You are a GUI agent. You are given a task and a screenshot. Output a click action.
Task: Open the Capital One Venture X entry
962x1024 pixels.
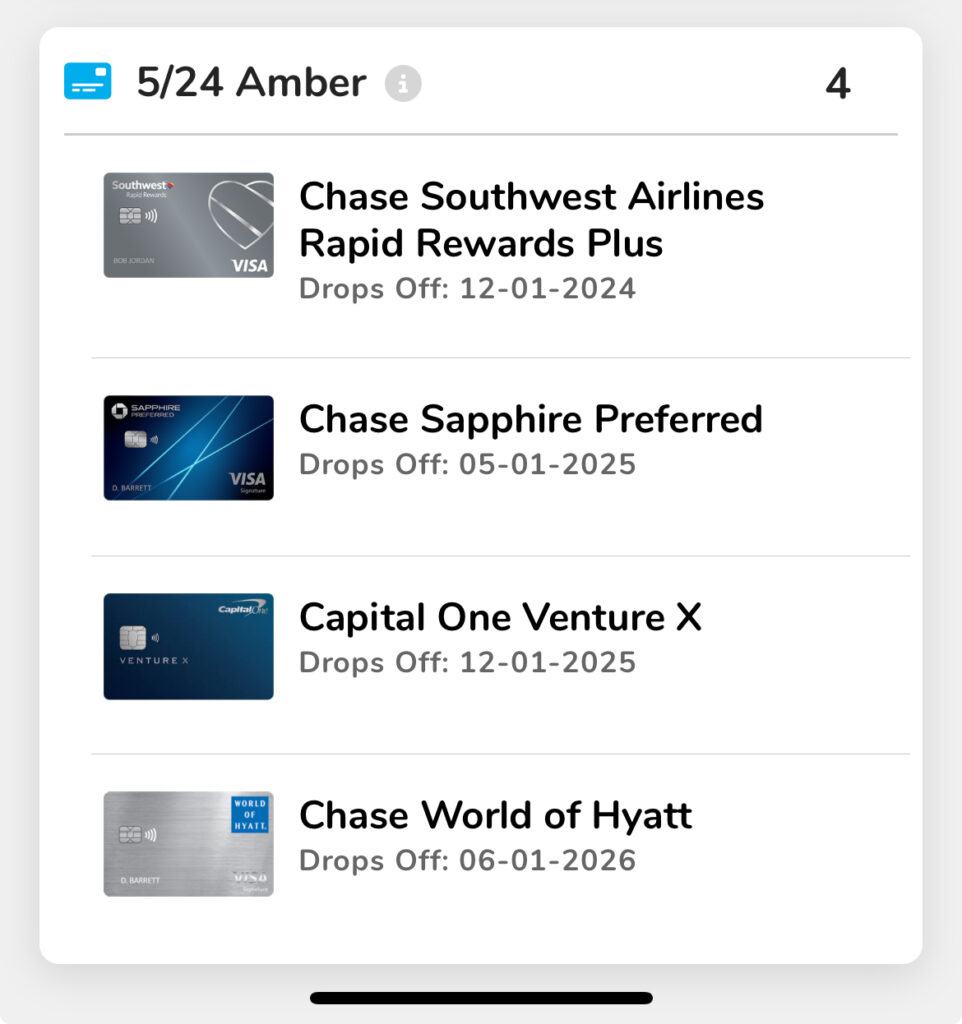[x=501, y=618]
